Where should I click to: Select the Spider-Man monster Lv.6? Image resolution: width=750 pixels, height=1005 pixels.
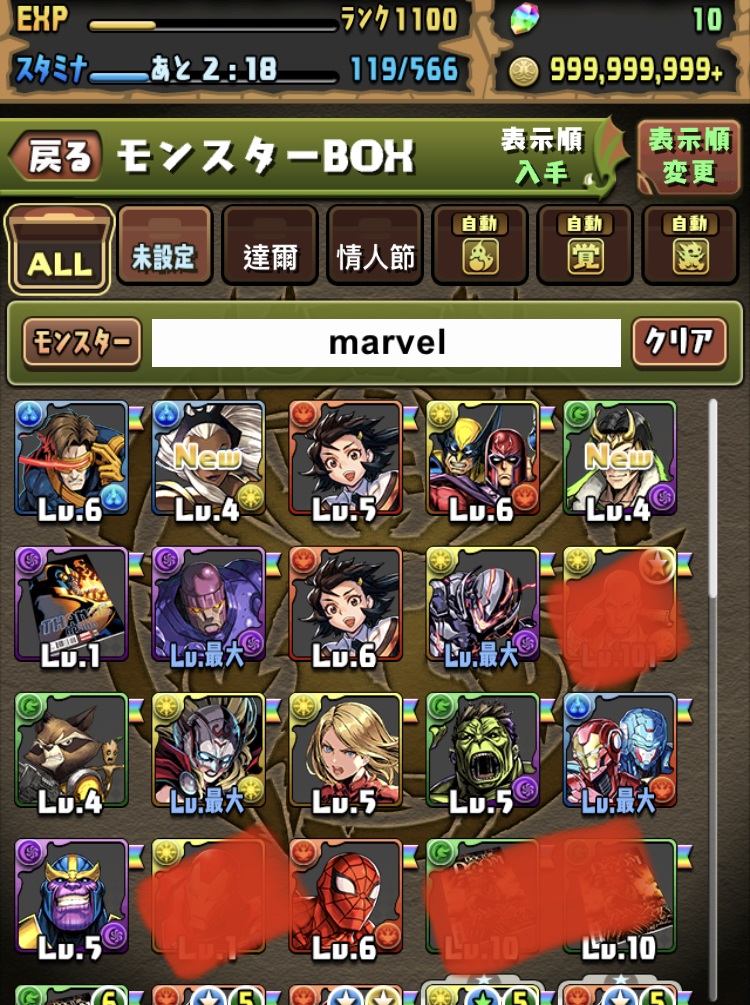point(346,898)
